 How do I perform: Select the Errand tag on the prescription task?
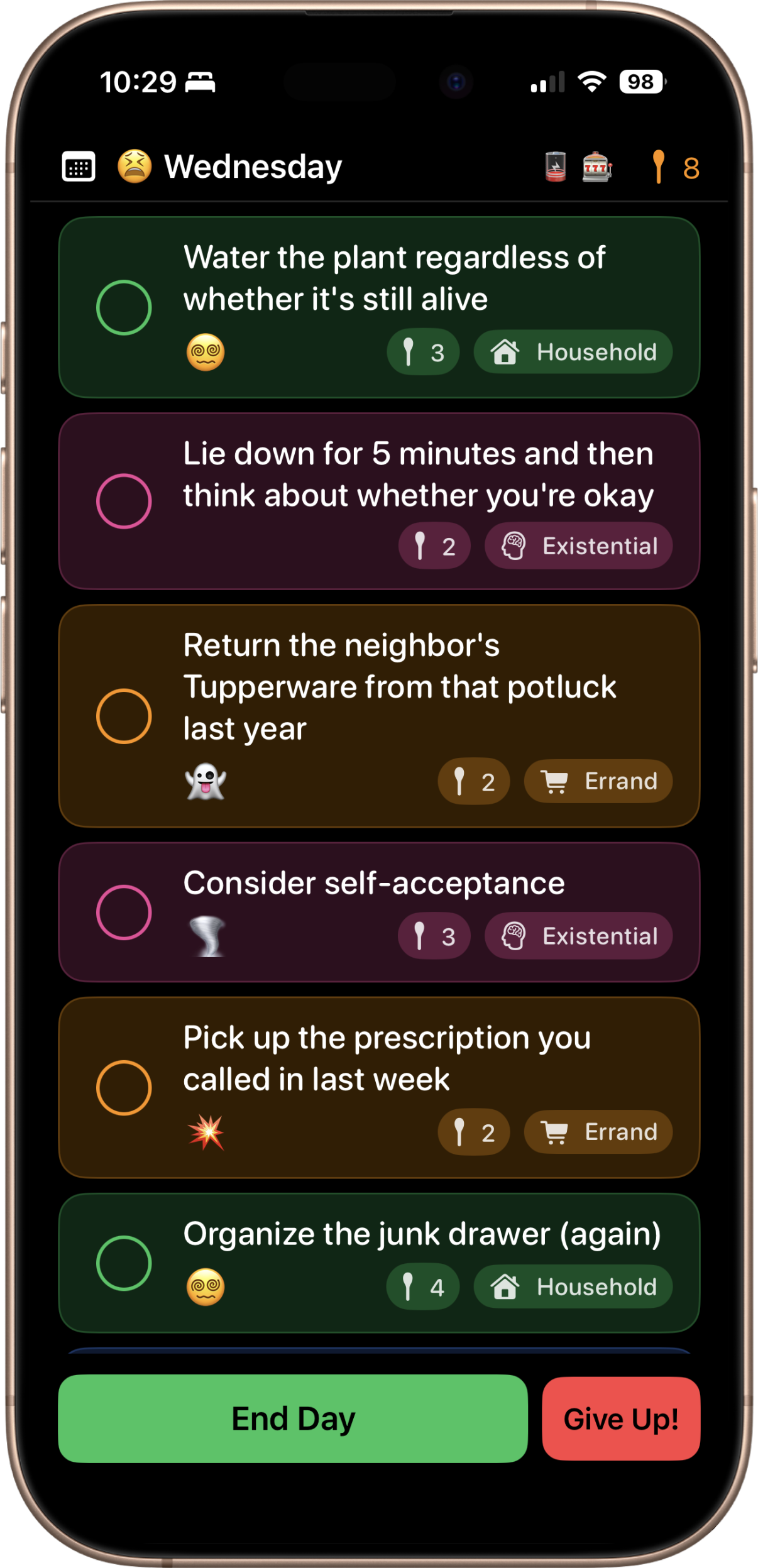point(598,1132)
